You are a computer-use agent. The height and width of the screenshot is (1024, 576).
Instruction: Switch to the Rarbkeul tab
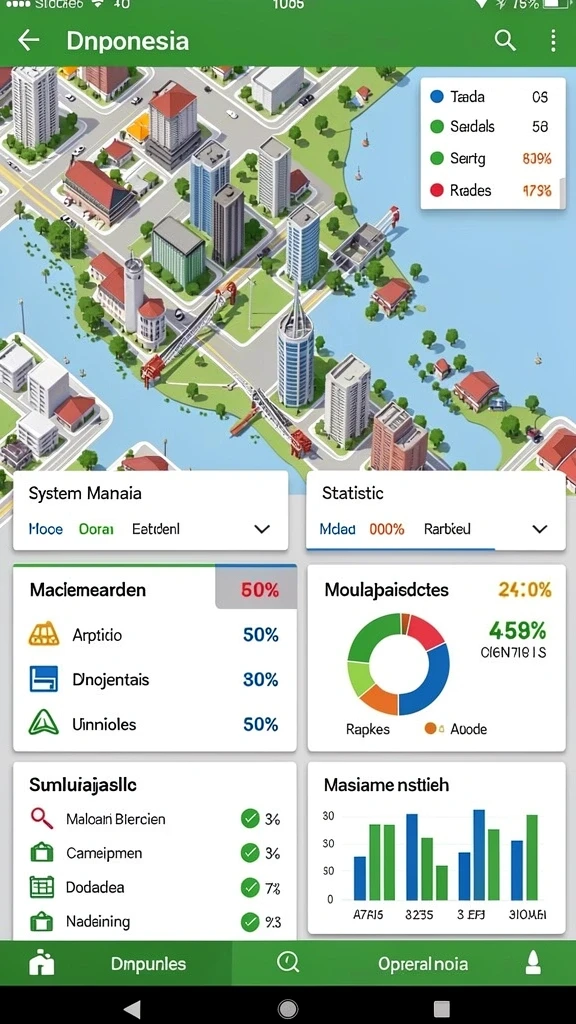pos(447,529)
